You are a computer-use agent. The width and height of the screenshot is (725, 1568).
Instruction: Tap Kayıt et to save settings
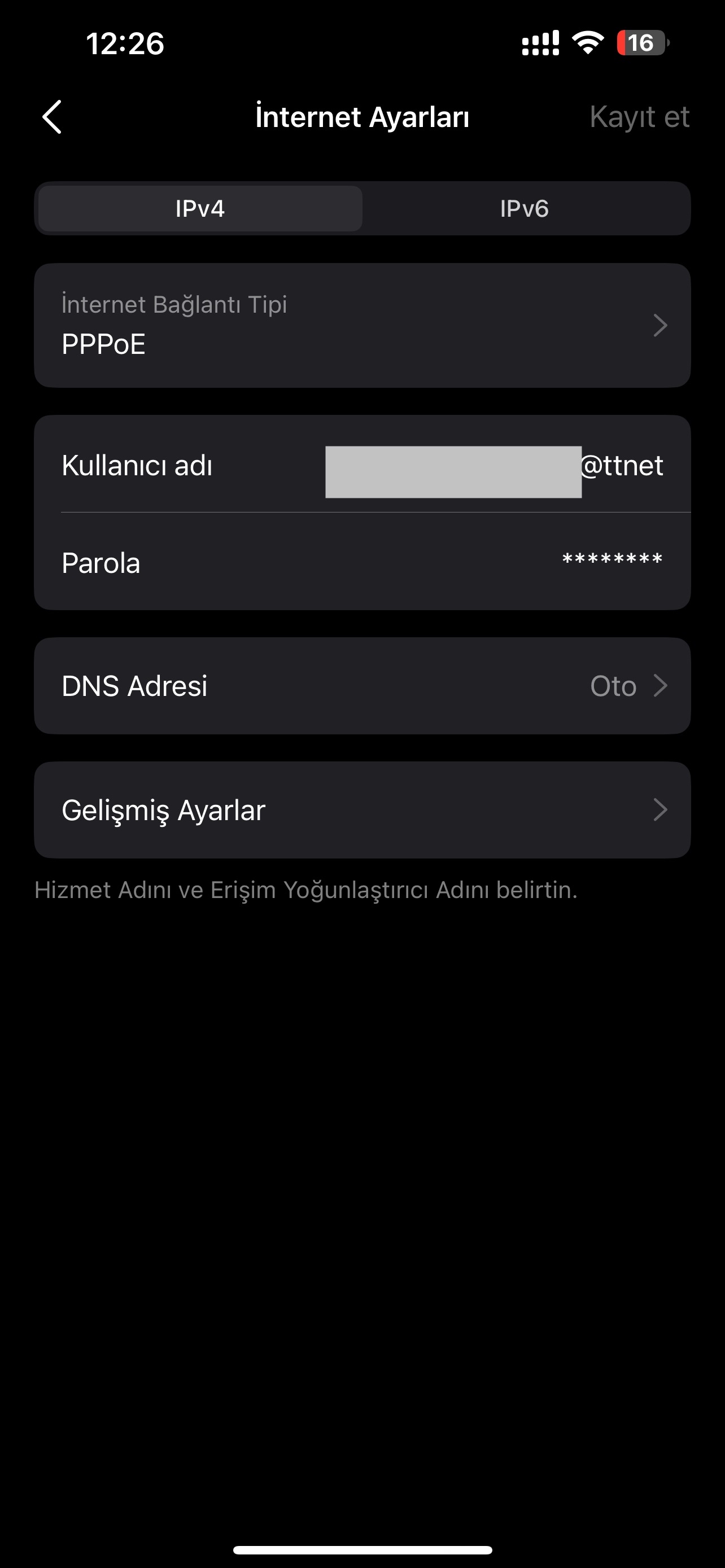click(x=639, y=116)
